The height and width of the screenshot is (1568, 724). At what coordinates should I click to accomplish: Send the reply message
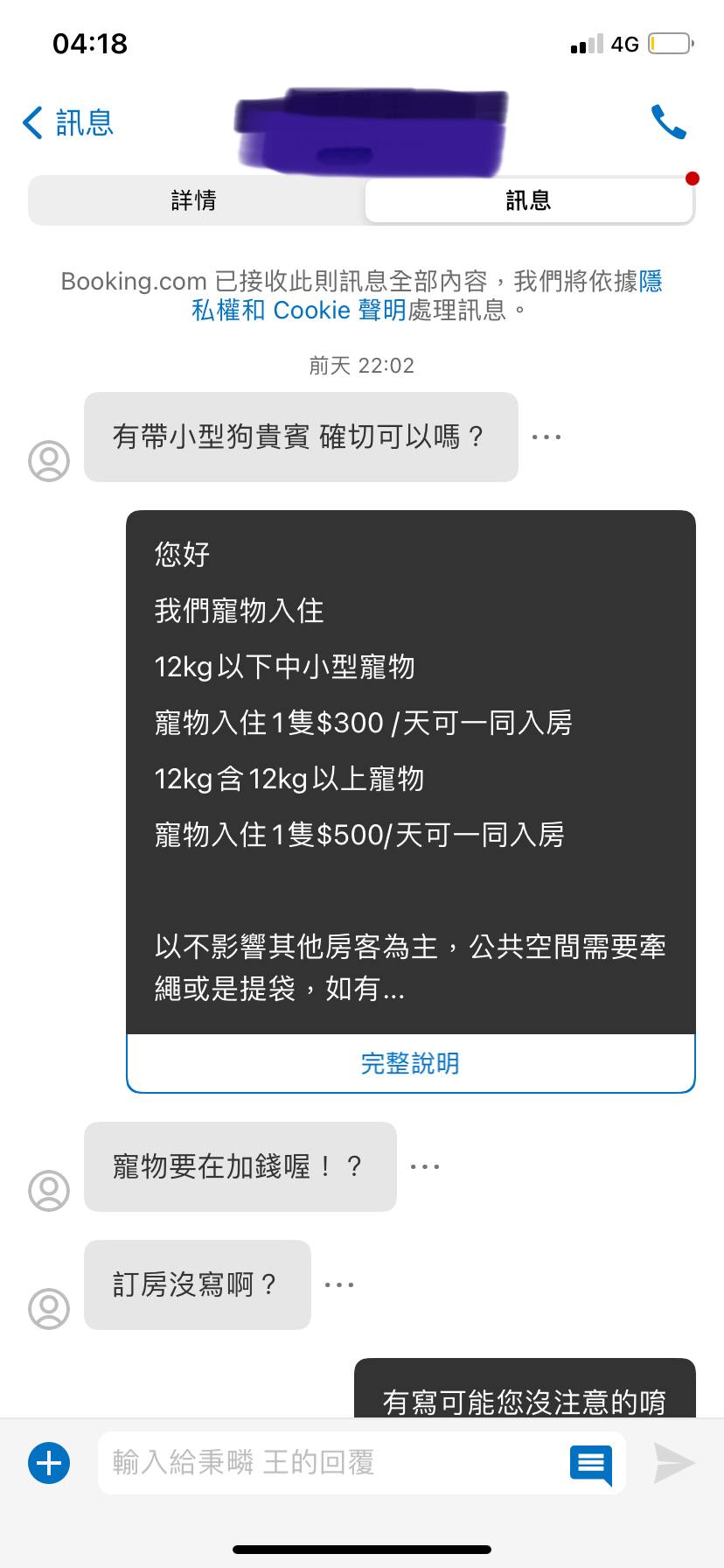click(x=673, y=1463)
